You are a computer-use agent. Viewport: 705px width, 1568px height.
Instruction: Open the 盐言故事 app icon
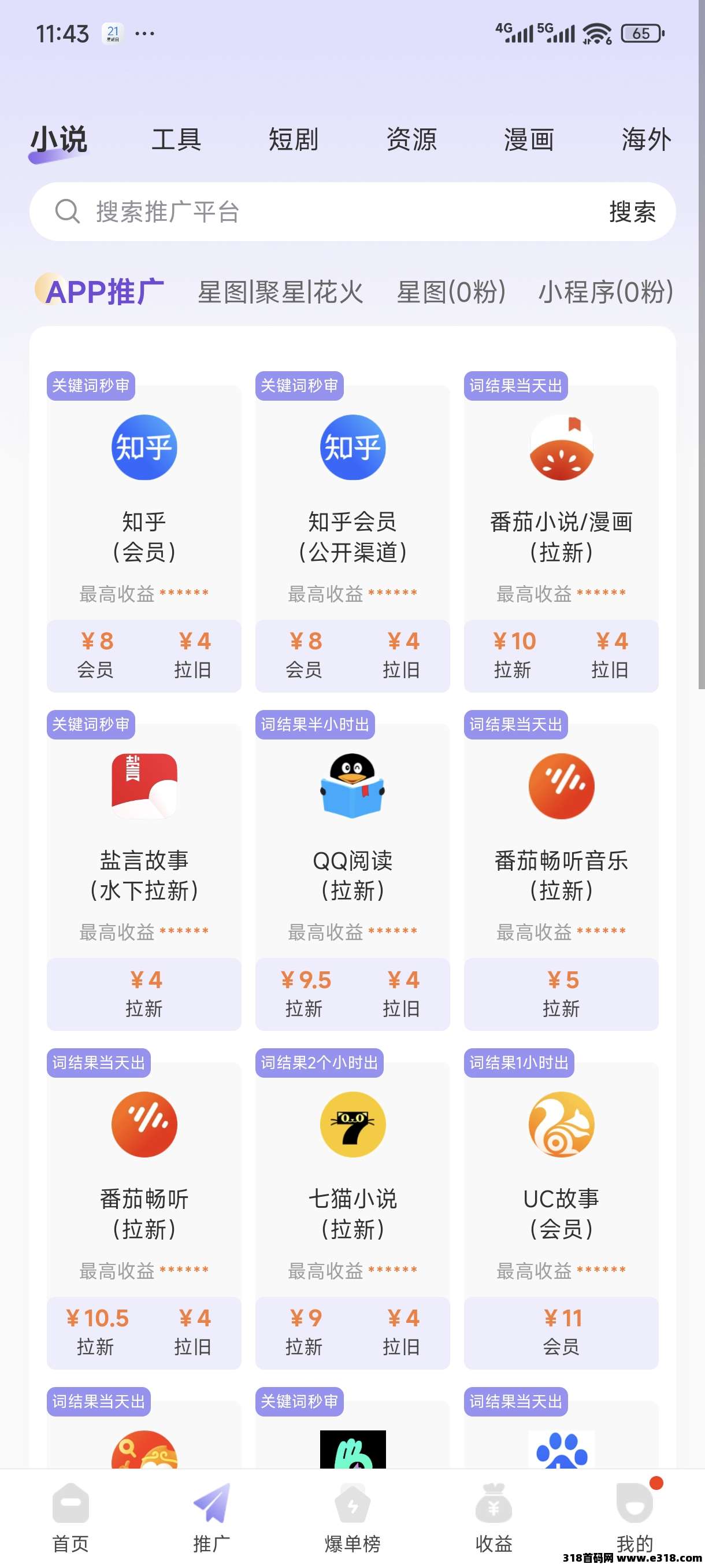pyautogui.click(x=143, y=785)
